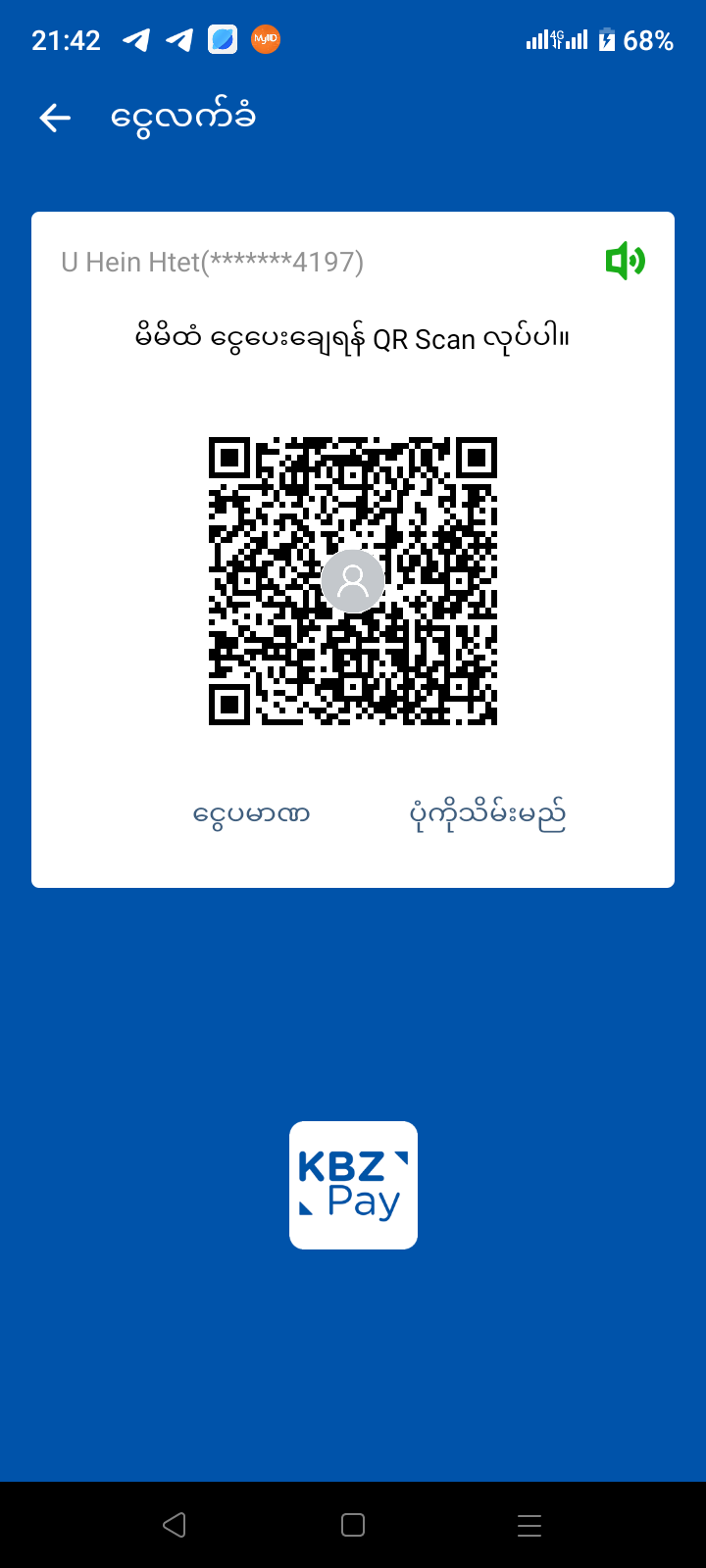Tap ငွေပမာဏ to set amount
Screen dimensions: 706x1568
(252, 813)
